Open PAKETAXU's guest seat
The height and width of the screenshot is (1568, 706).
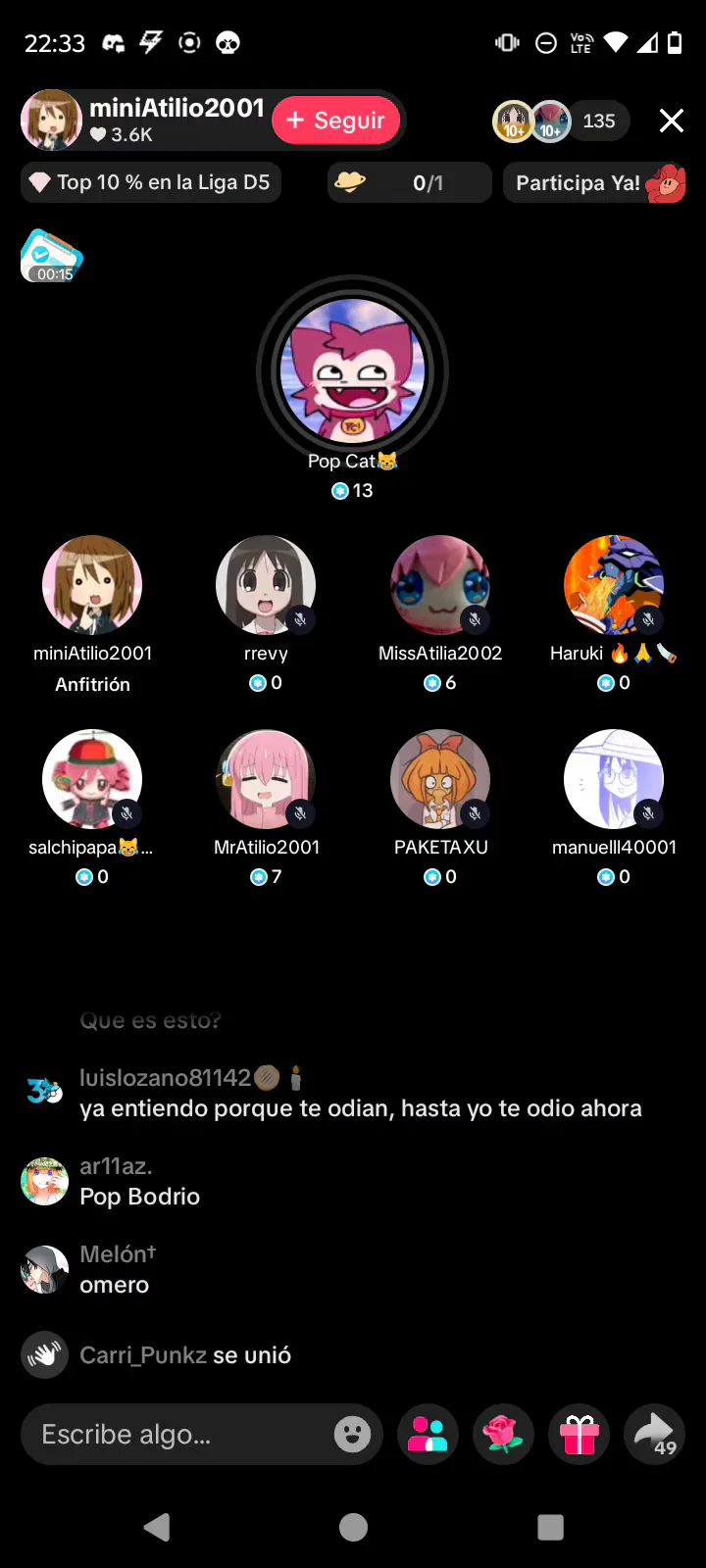coord(440,779)
